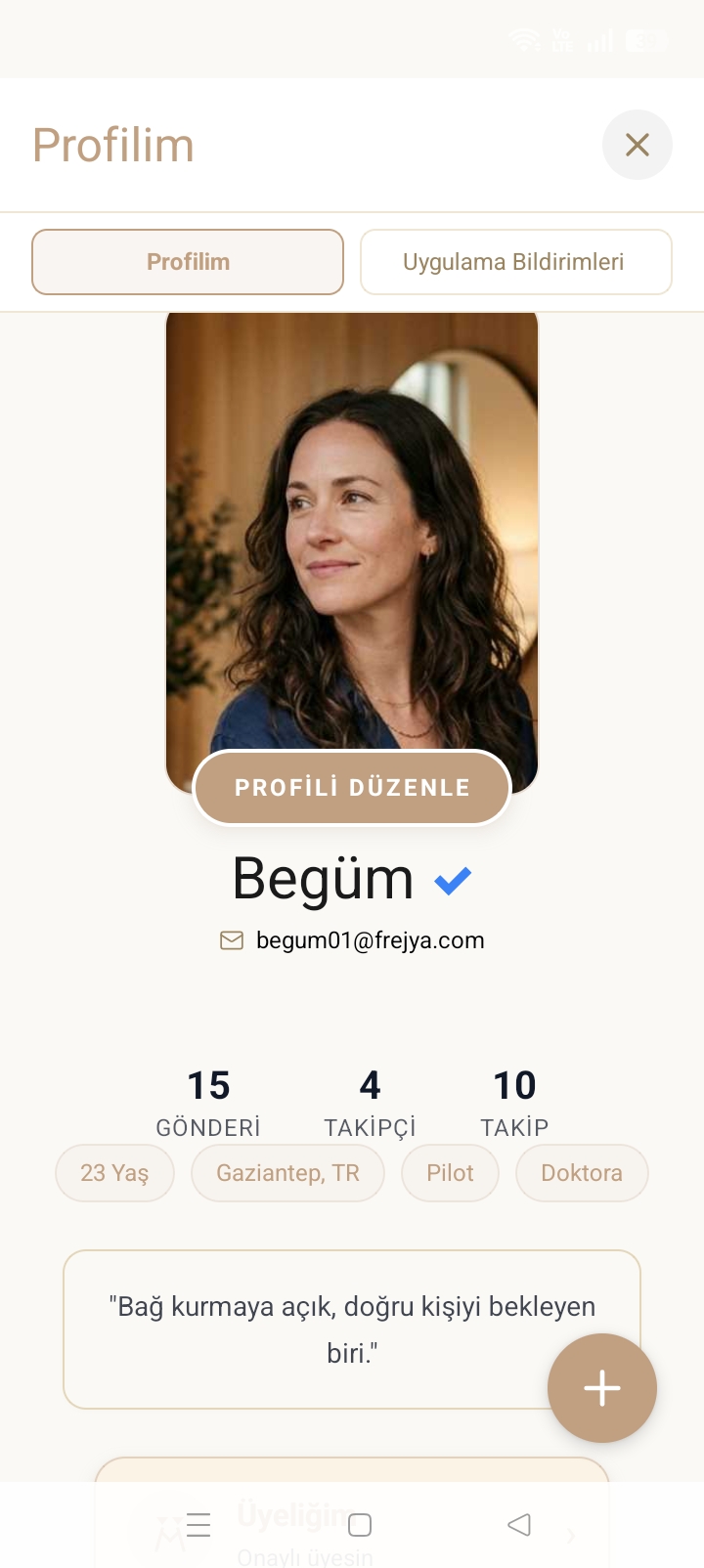Select the Profilim tab

coord(188,262)
